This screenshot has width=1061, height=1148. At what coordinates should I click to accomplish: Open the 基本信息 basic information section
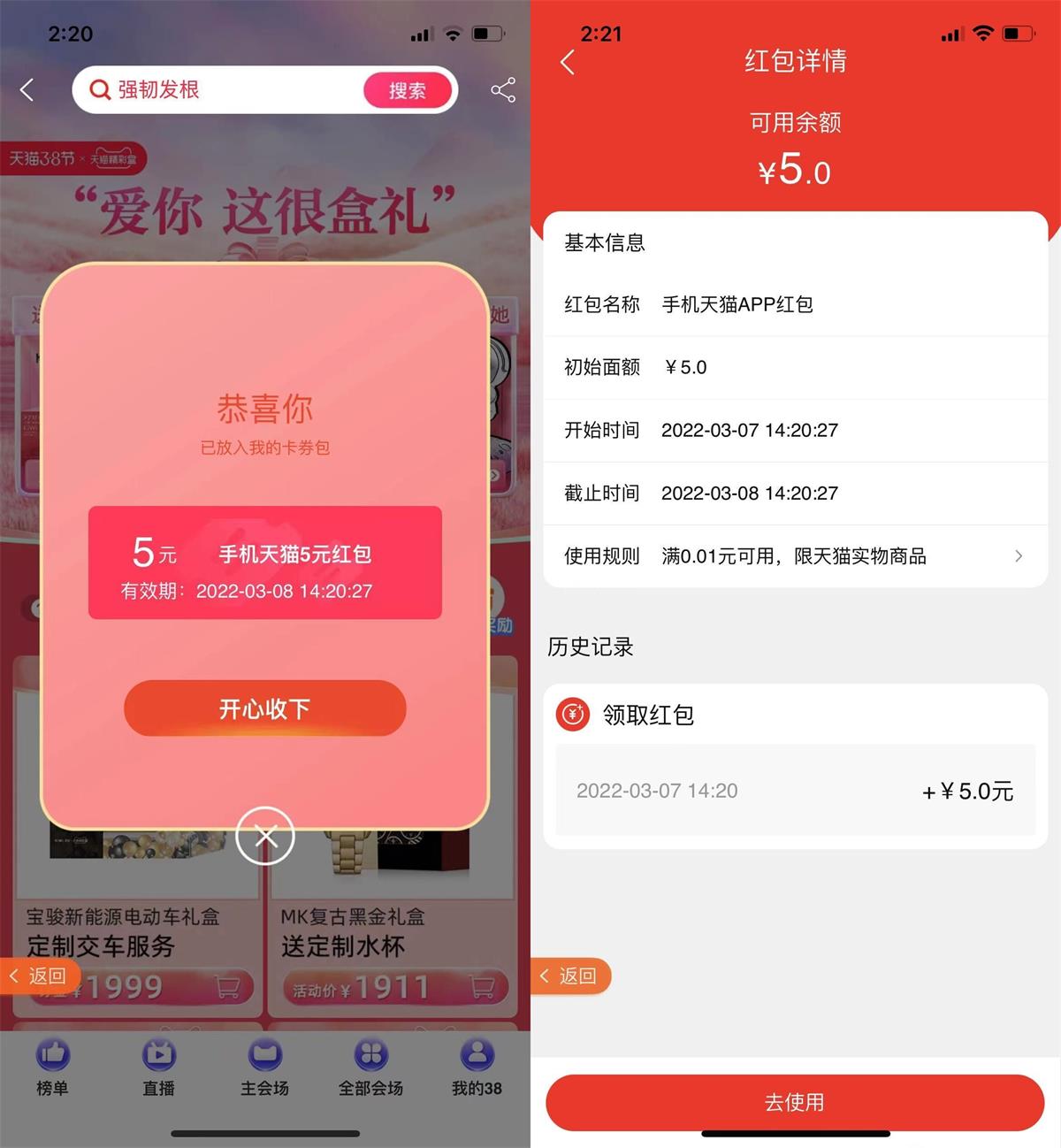[x=607, y=242]
